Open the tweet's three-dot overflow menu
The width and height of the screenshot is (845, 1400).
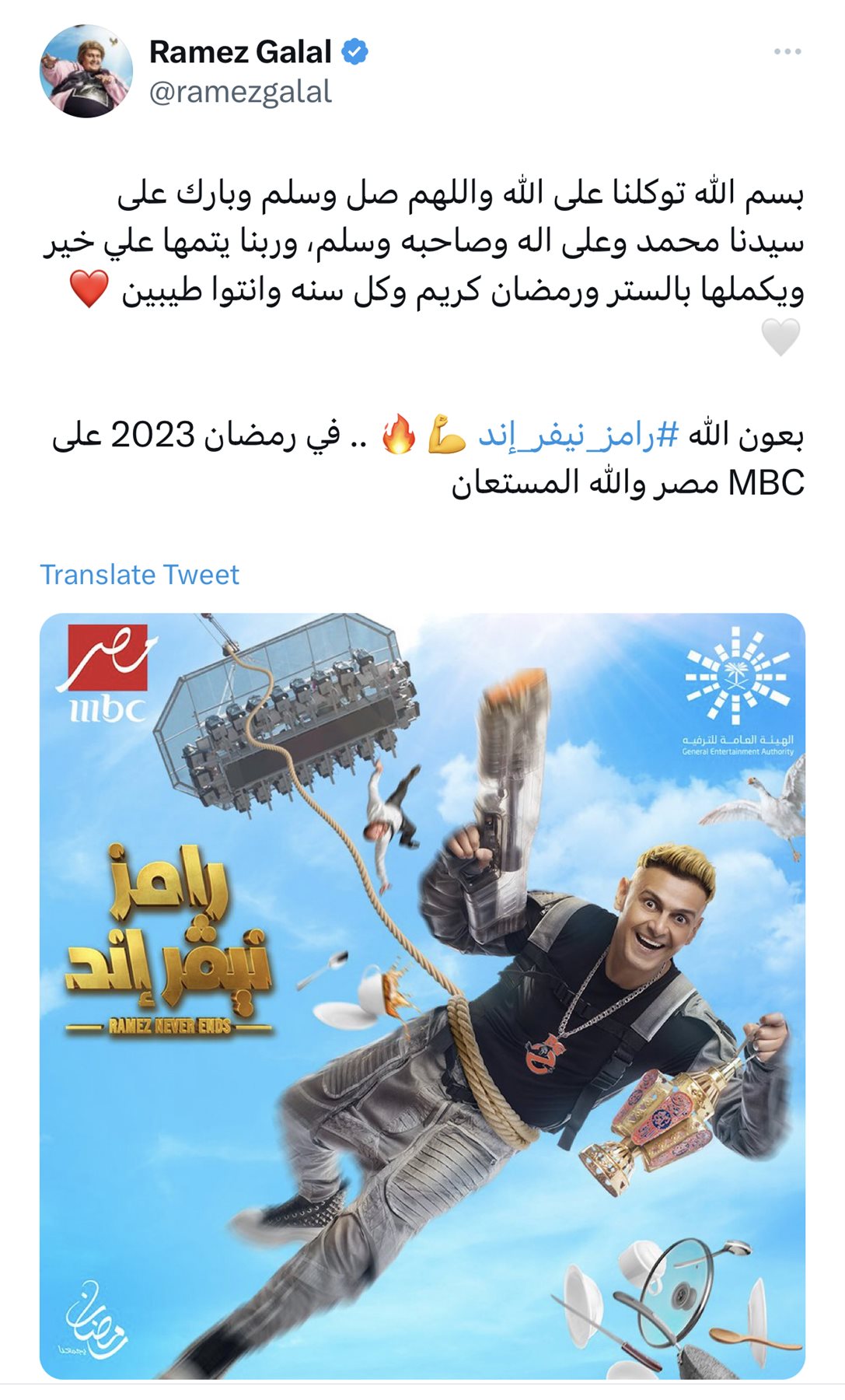tap(787, 52)
